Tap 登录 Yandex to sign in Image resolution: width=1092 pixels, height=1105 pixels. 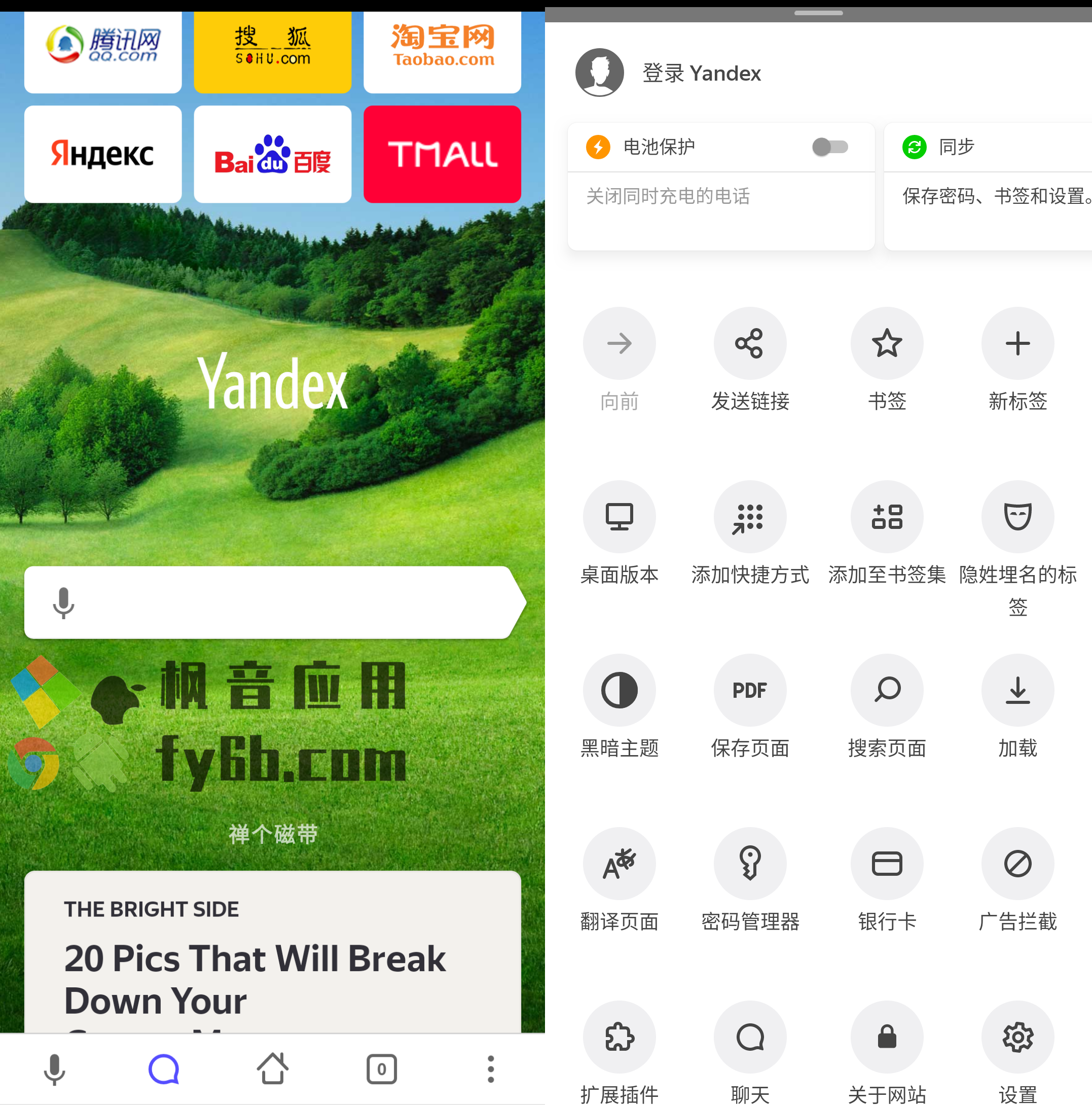point(701,73)
